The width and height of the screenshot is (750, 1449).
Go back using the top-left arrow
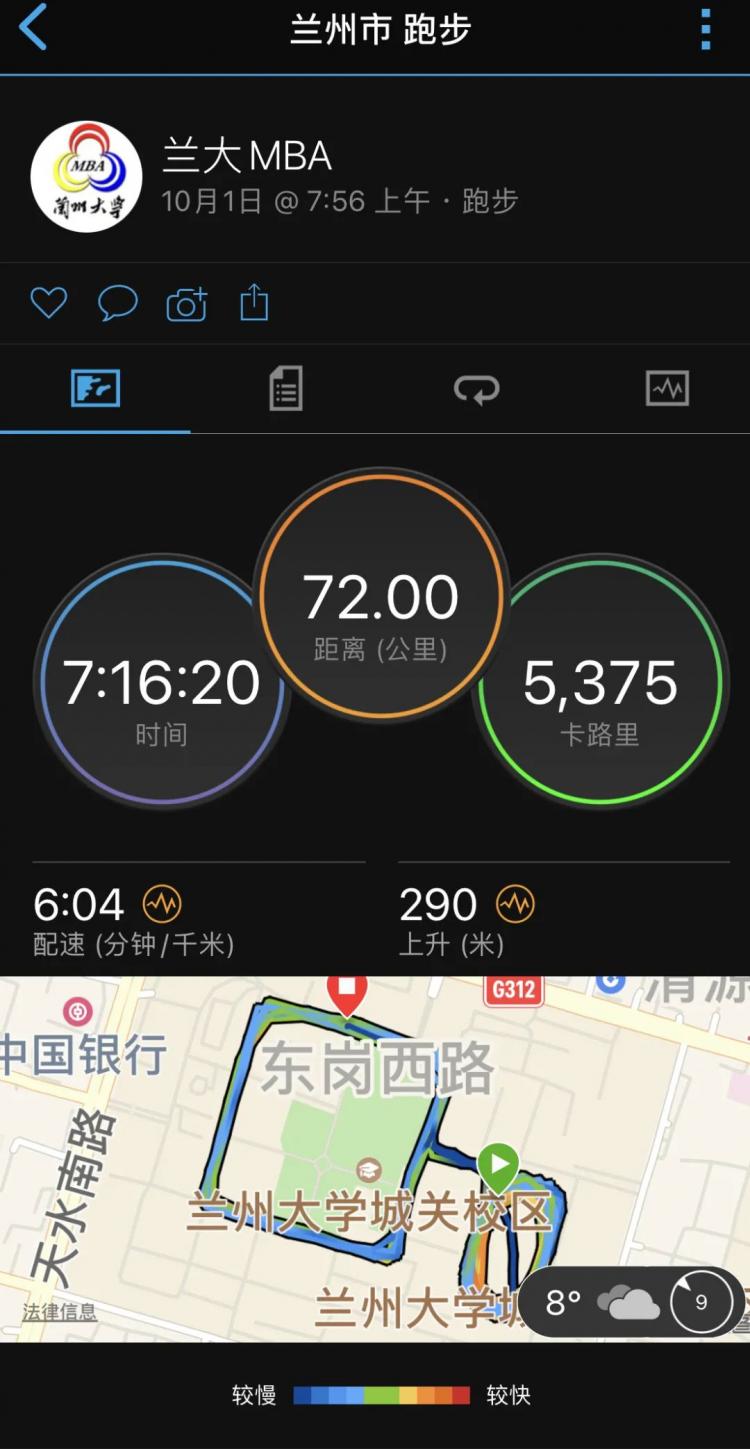33,28
